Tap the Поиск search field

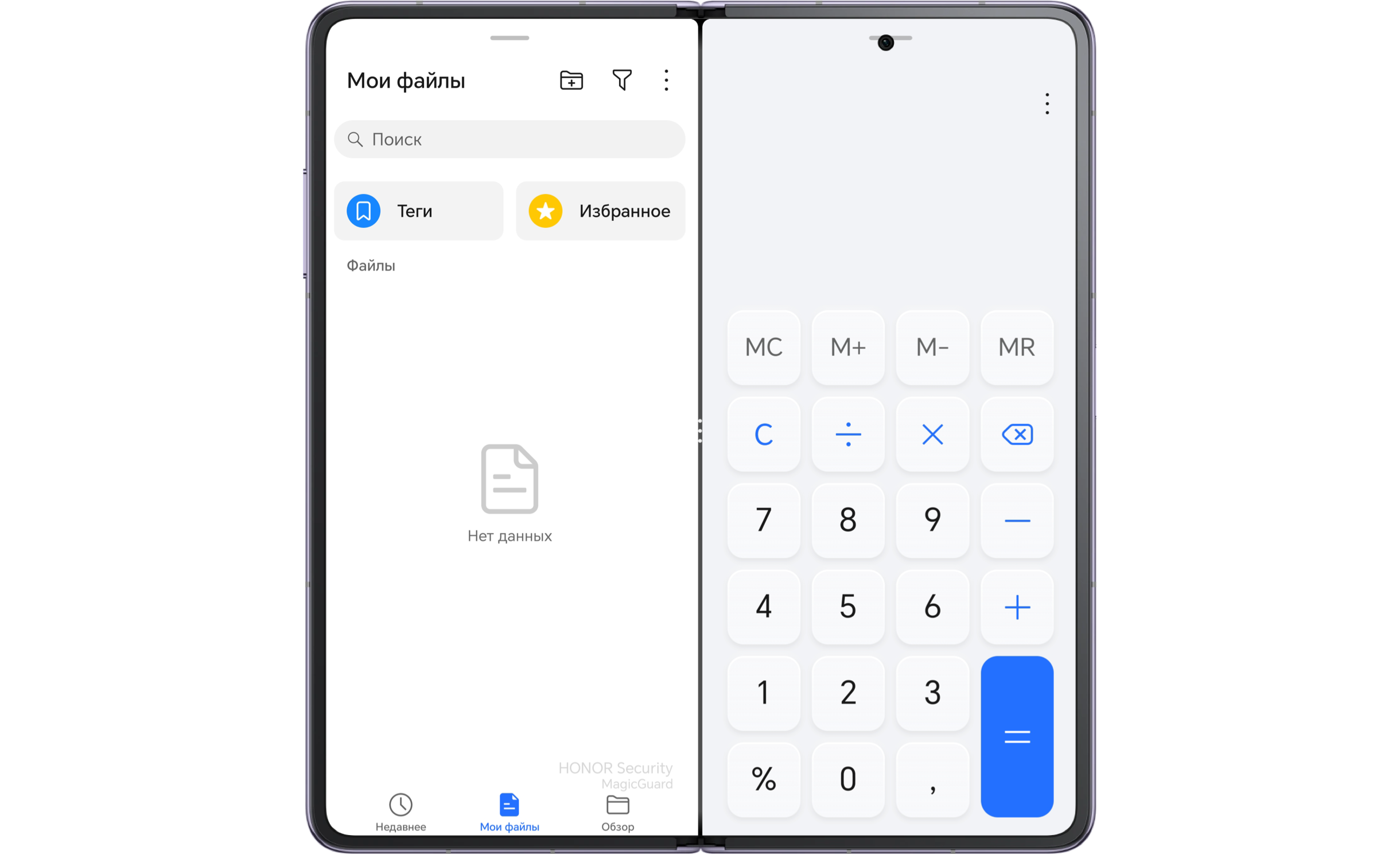pyautogui.click(x=510, y=139)
